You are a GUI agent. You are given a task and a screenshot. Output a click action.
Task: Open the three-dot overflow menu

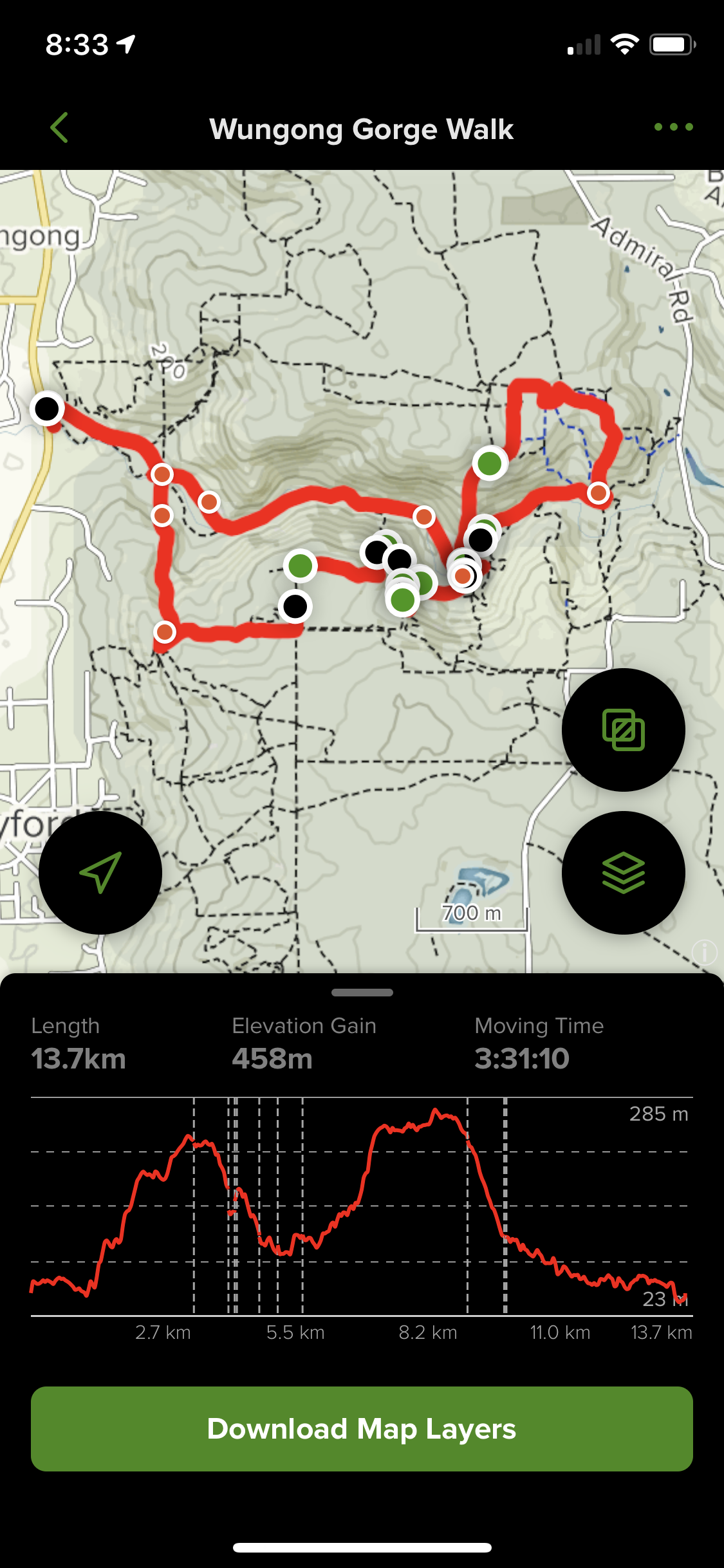click(673, 127)
